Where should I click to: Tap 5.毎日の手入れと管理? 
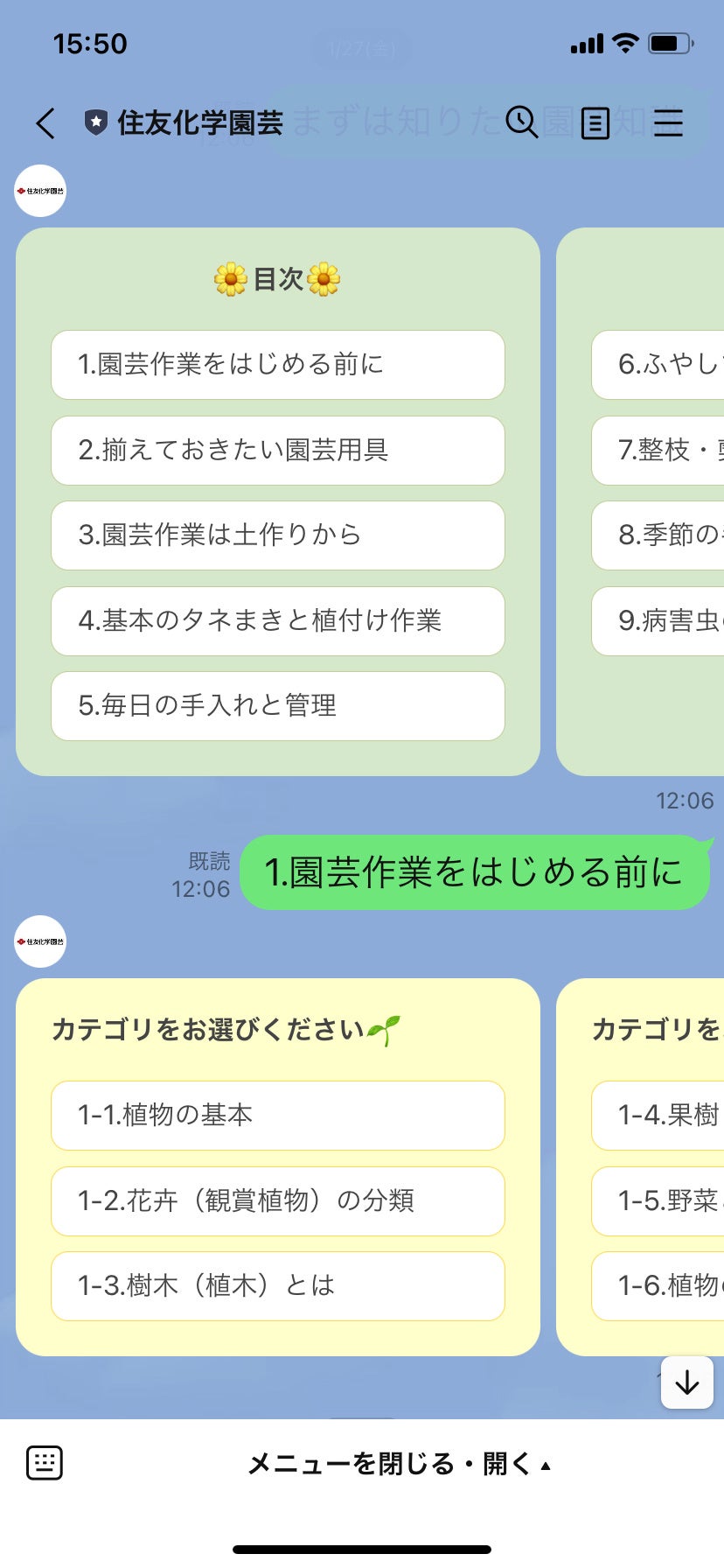coord(277,706)
